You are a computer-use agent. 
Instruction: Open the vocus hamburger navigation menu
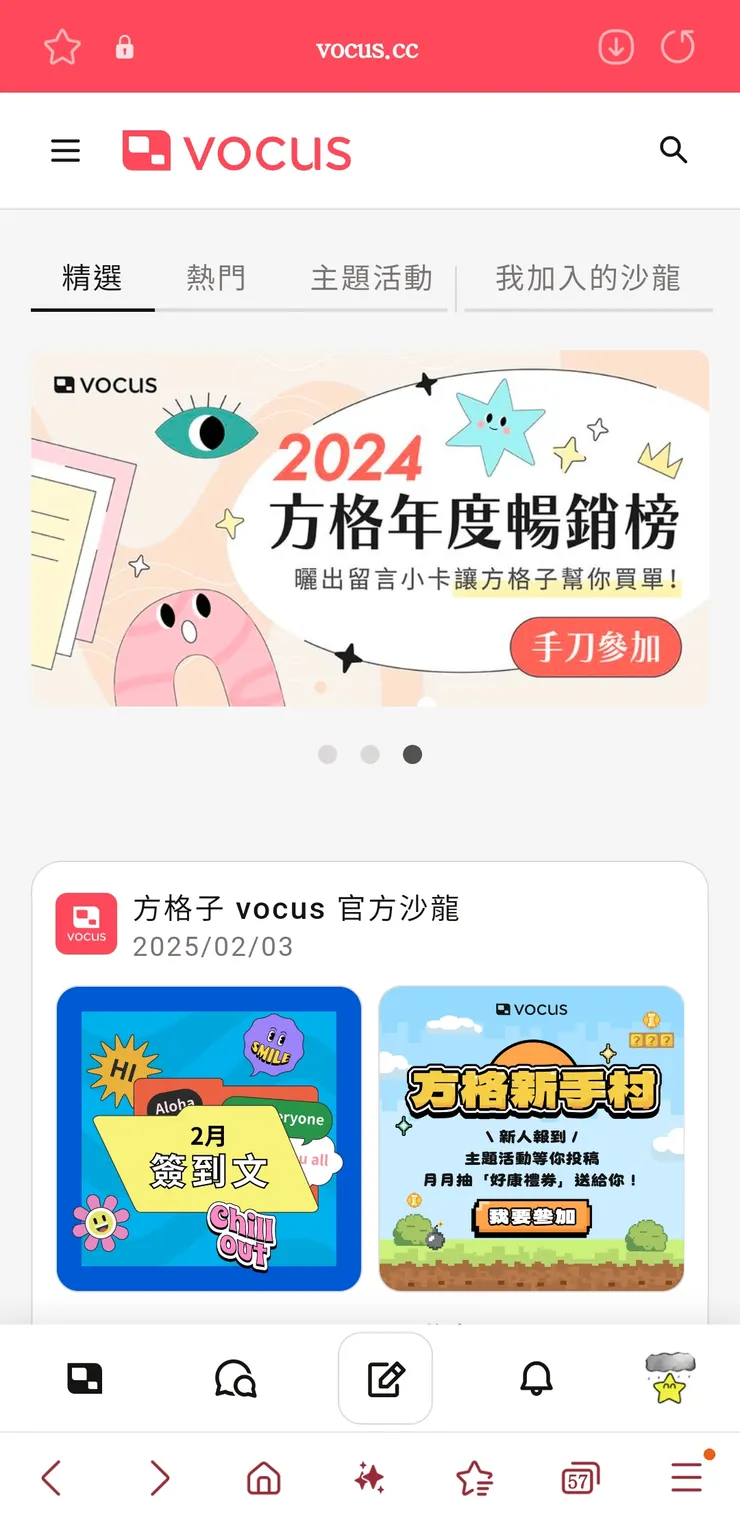65,150
